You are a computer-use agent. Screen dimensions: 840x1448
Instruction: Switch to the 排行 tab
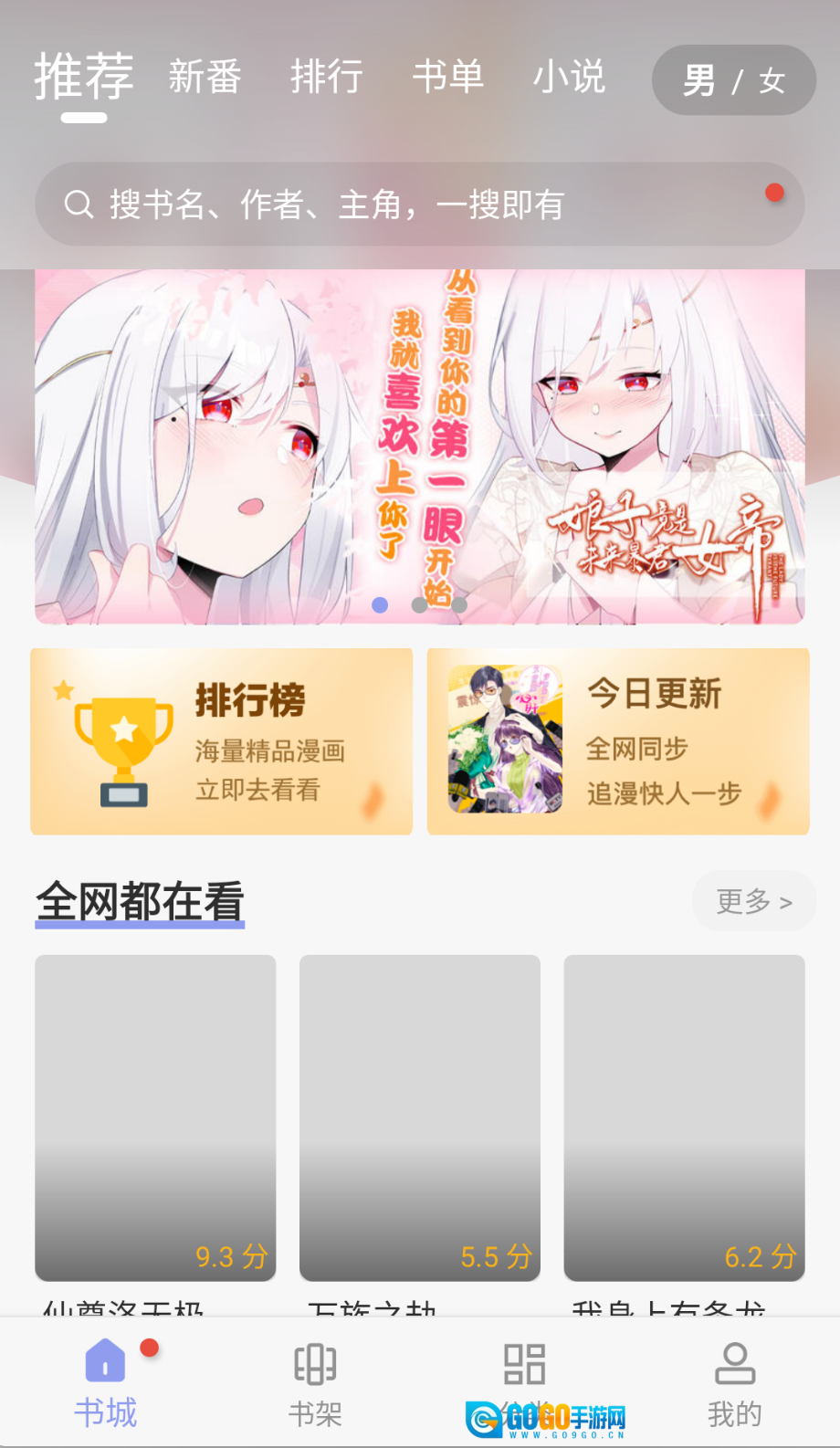(x=327, y=77)
